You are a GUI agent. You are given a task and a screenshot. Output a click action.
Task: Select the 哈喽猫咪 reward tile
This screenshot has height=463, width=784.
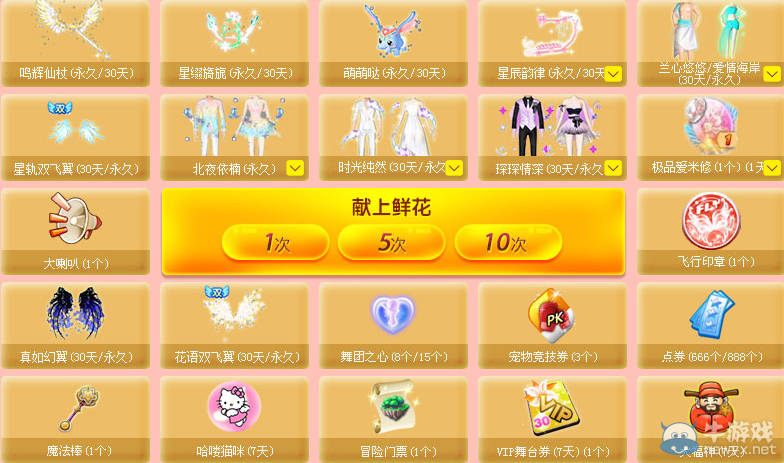click(x=235, y=419)
